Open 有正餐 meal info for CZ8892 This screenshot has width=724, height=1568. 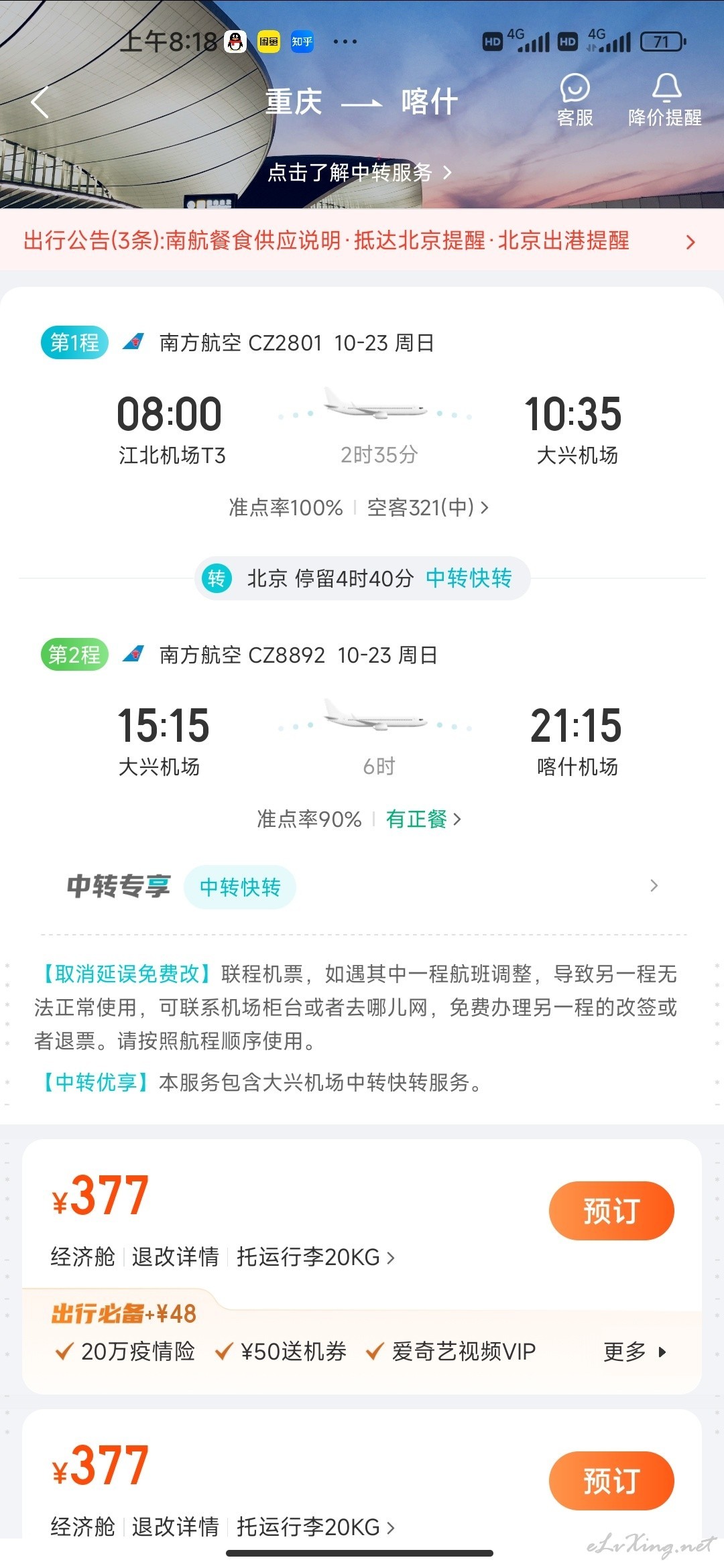click(x=423, y=819)
